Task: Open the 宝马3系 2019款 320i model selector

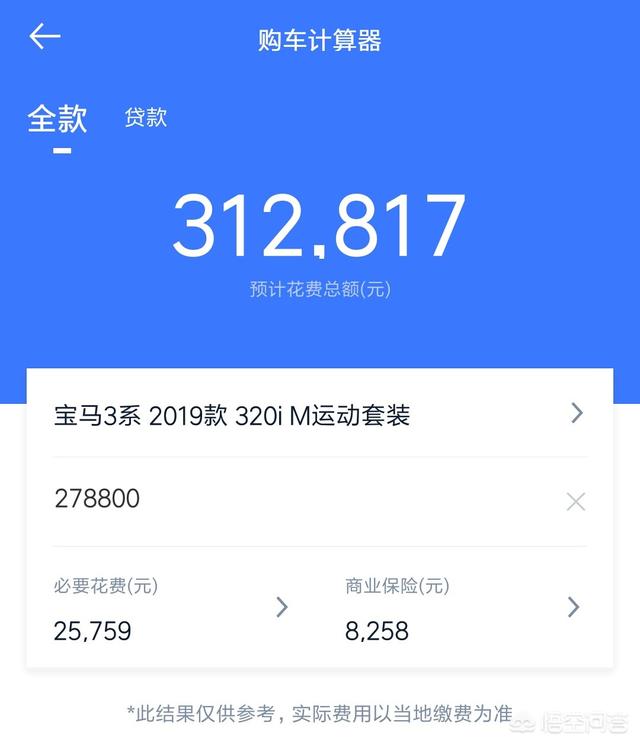Action: (319, 415)
